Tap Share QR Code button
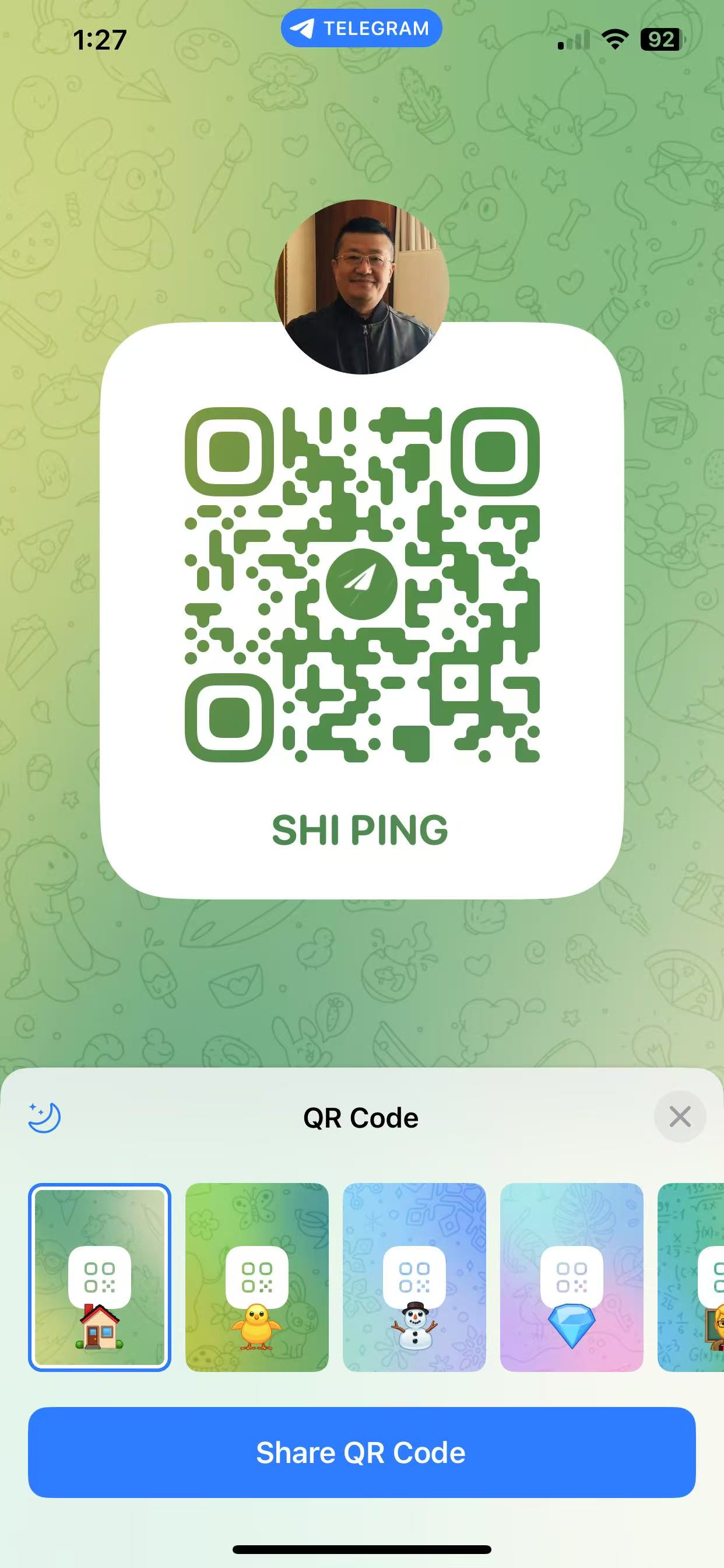This screenshot has height=1568, width=724. tap(361, 1453)
